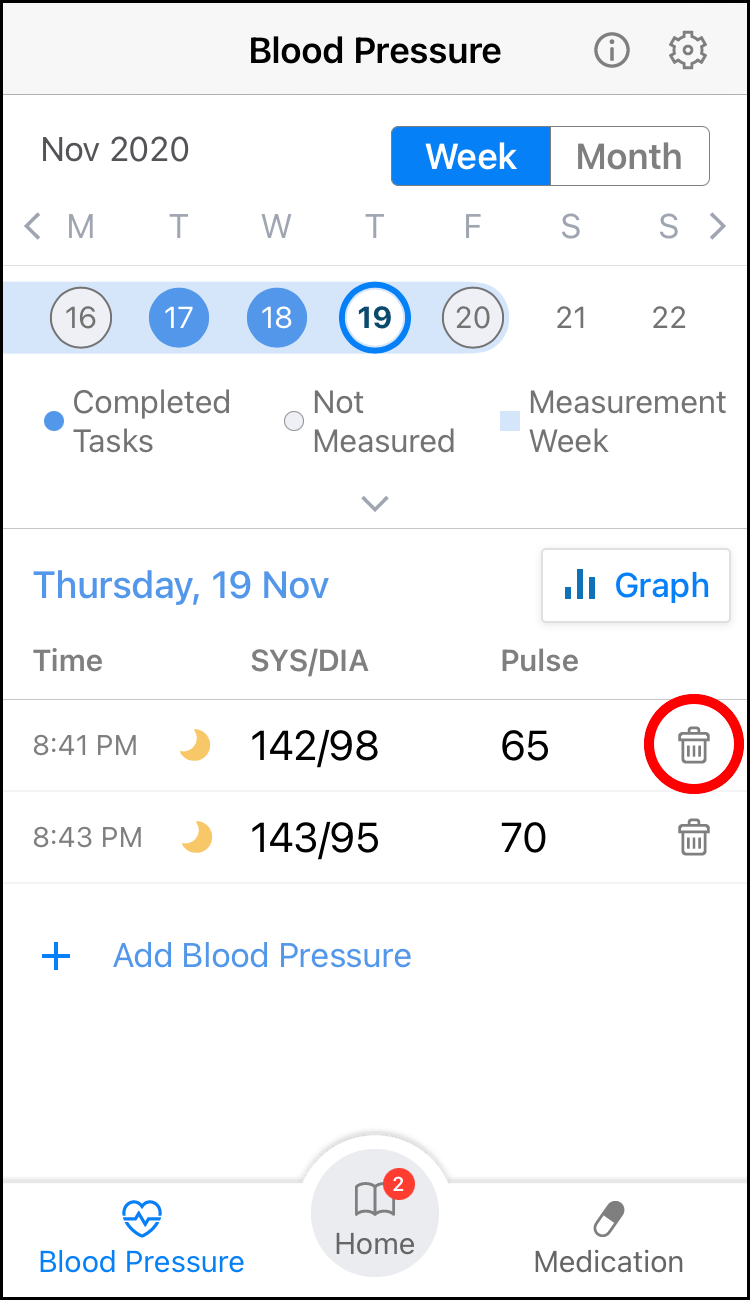
Task: Expand the calendar with the down chevron
Action: (x=375, y=504)
